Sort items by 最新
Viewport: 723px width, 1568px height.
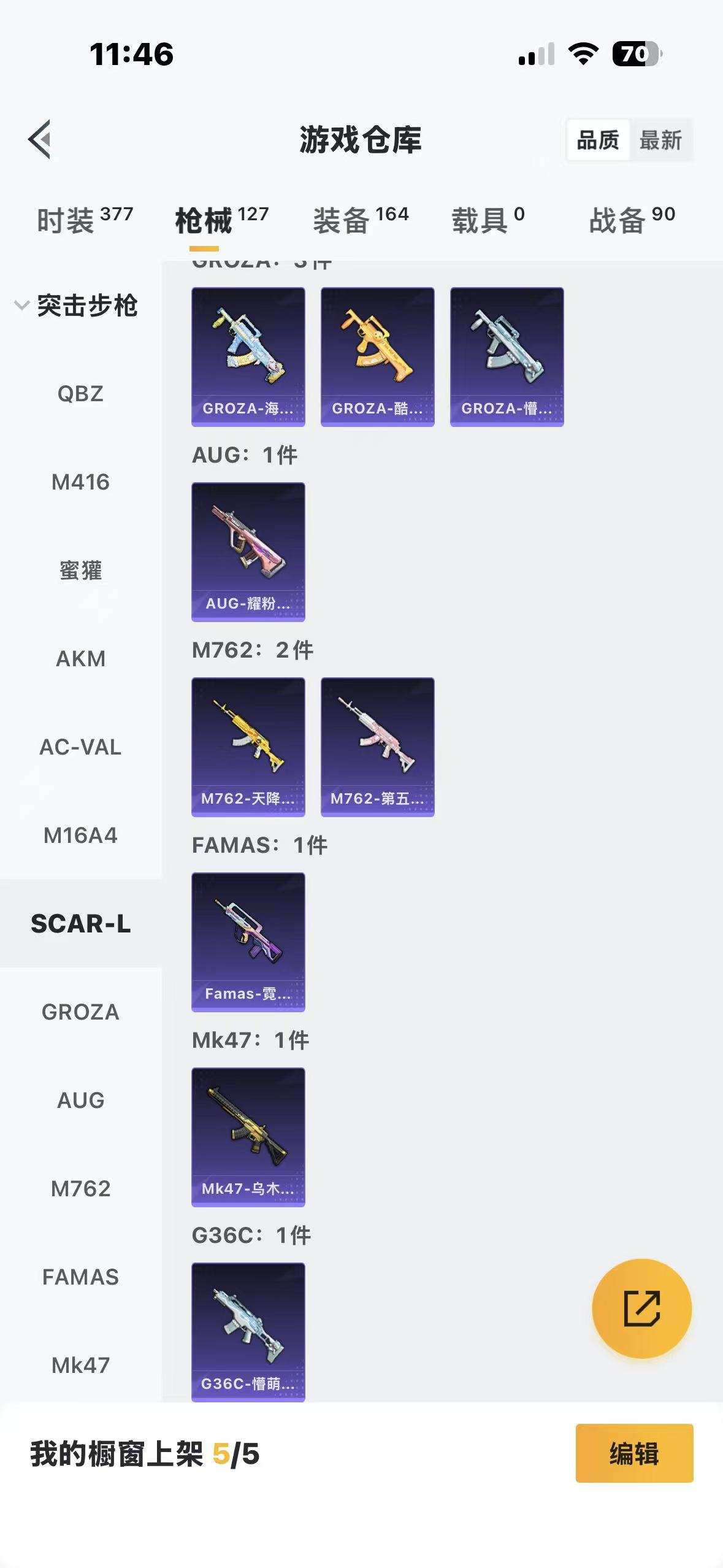[x=660, y=140]
